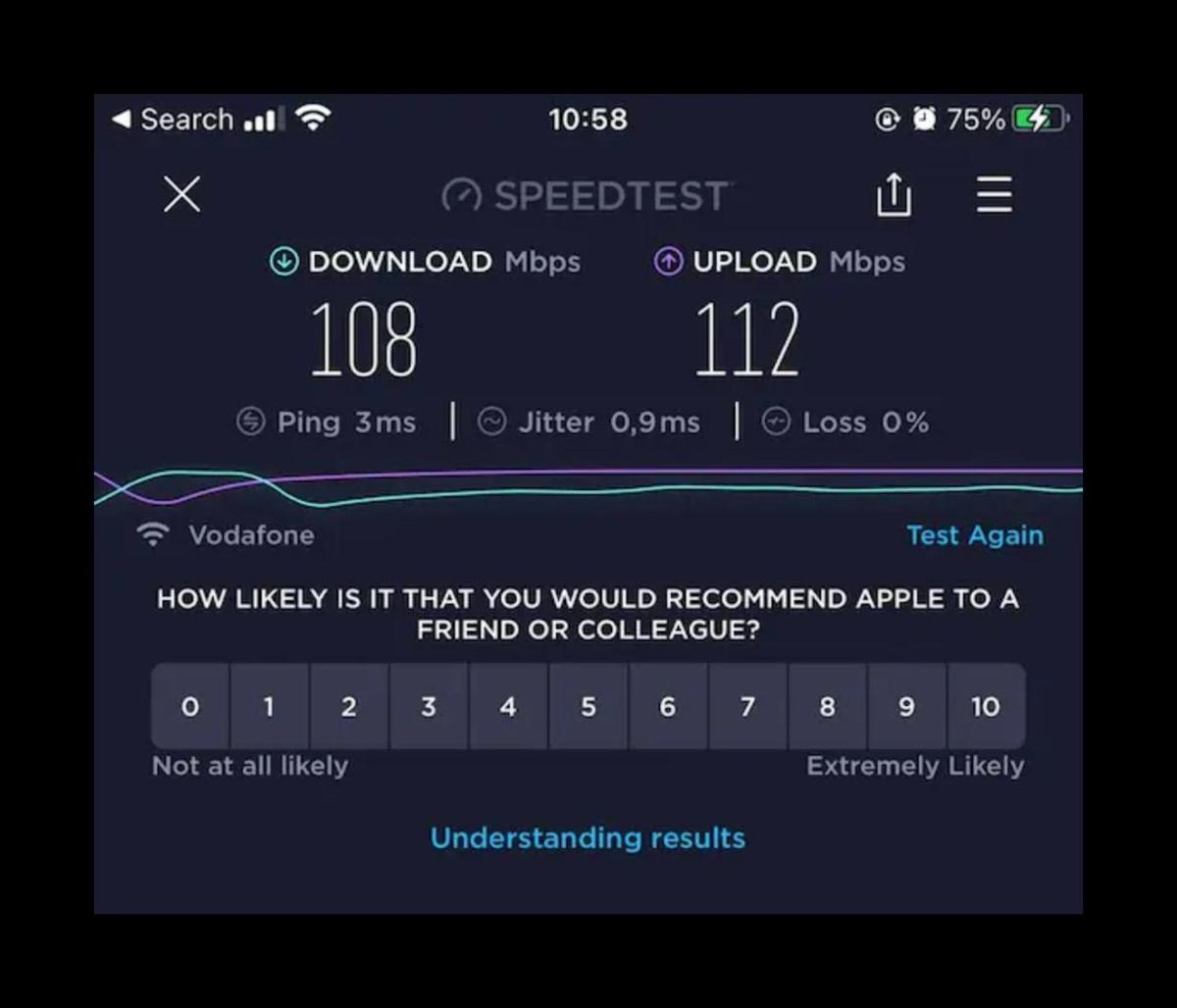This screenshot has height=1008, width=1177.
Task: Select 10, Extremely Likely
Action: pyautogui.click(x=986, y=707)
